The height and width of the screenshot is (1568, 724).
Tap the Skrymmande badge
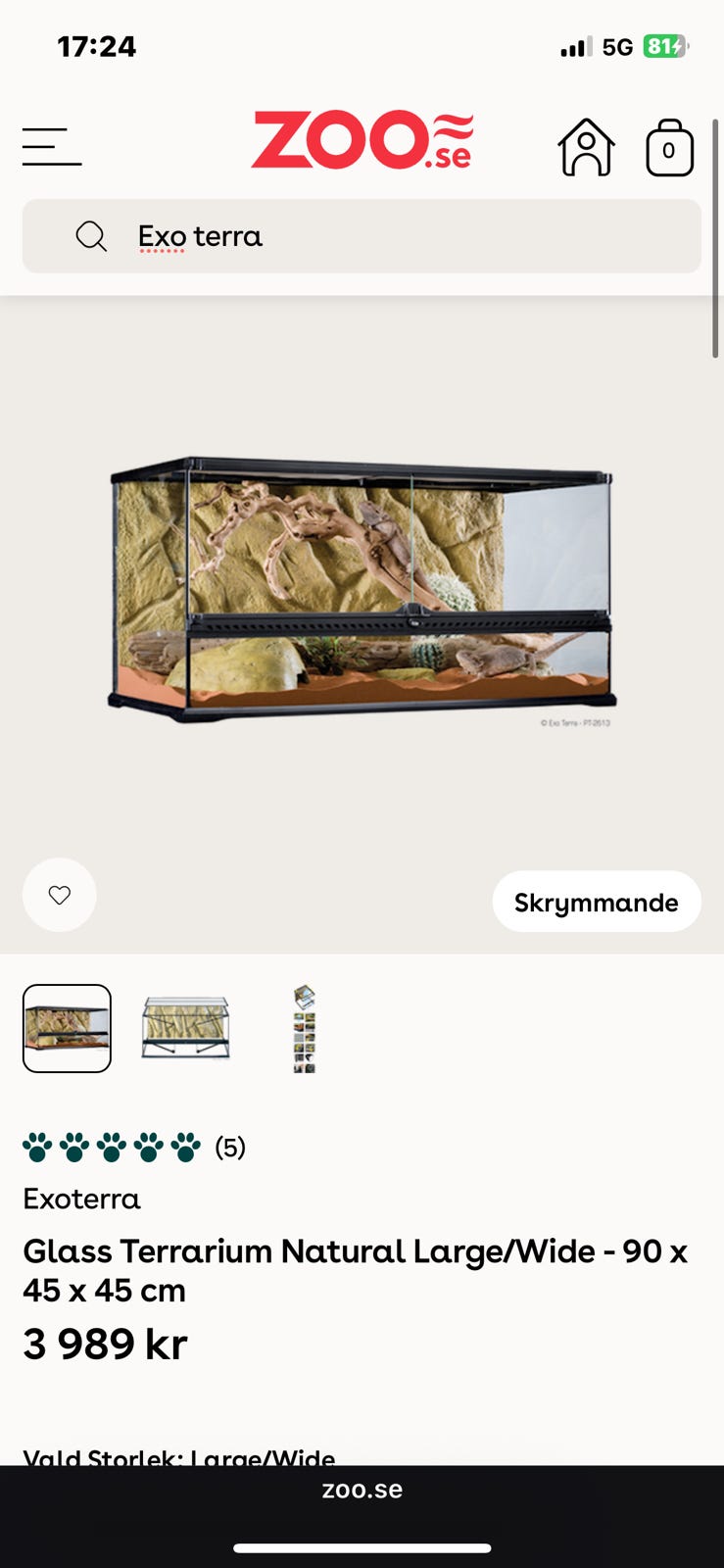click(x=597, y=902)
